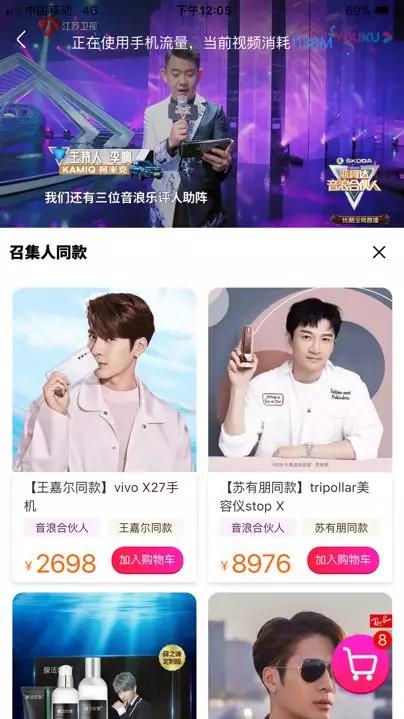Open the skincare set product card

tap(105, 656)
